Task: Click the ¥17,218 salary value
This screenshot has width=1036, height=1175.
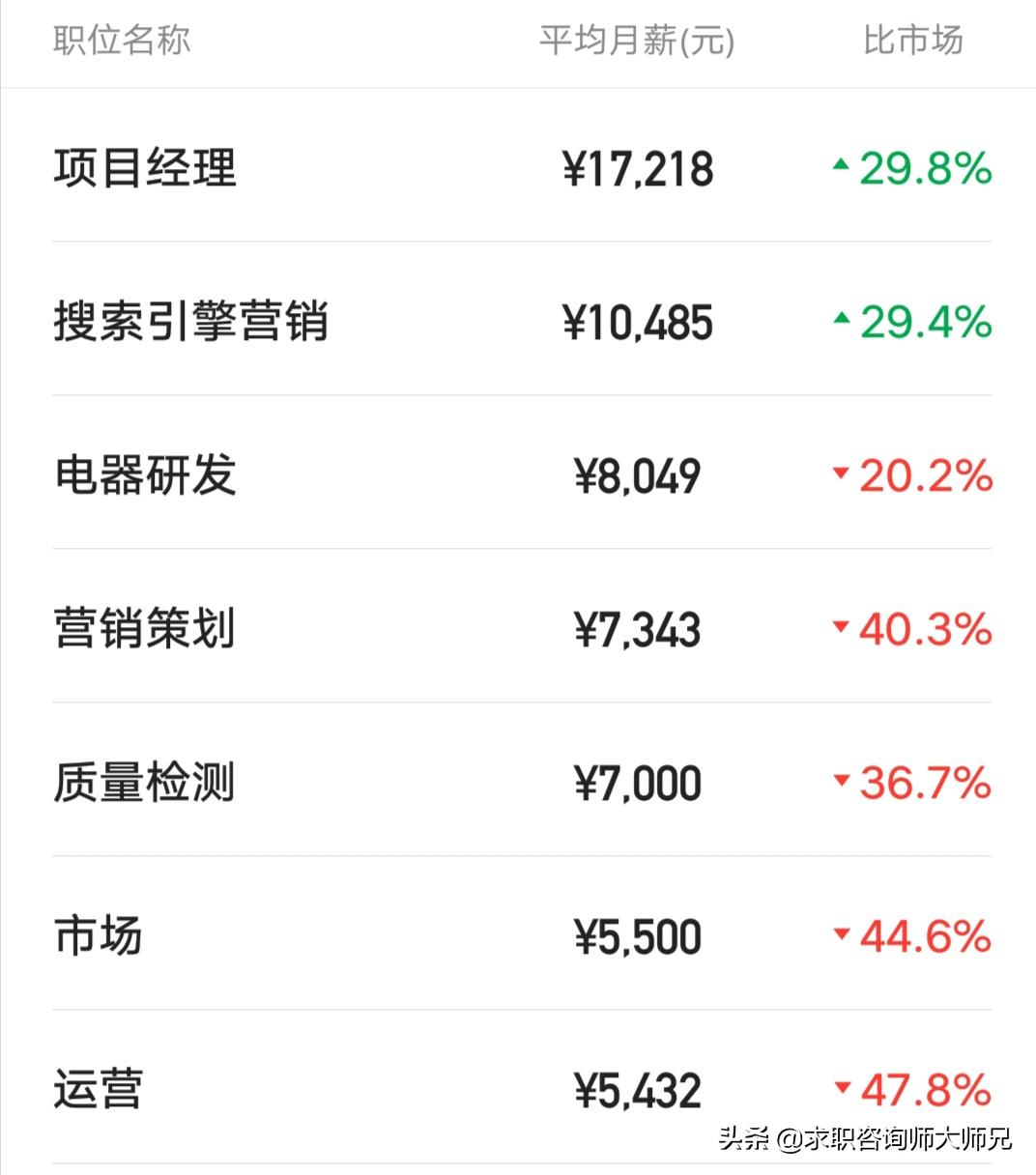Action: (639, 169)
